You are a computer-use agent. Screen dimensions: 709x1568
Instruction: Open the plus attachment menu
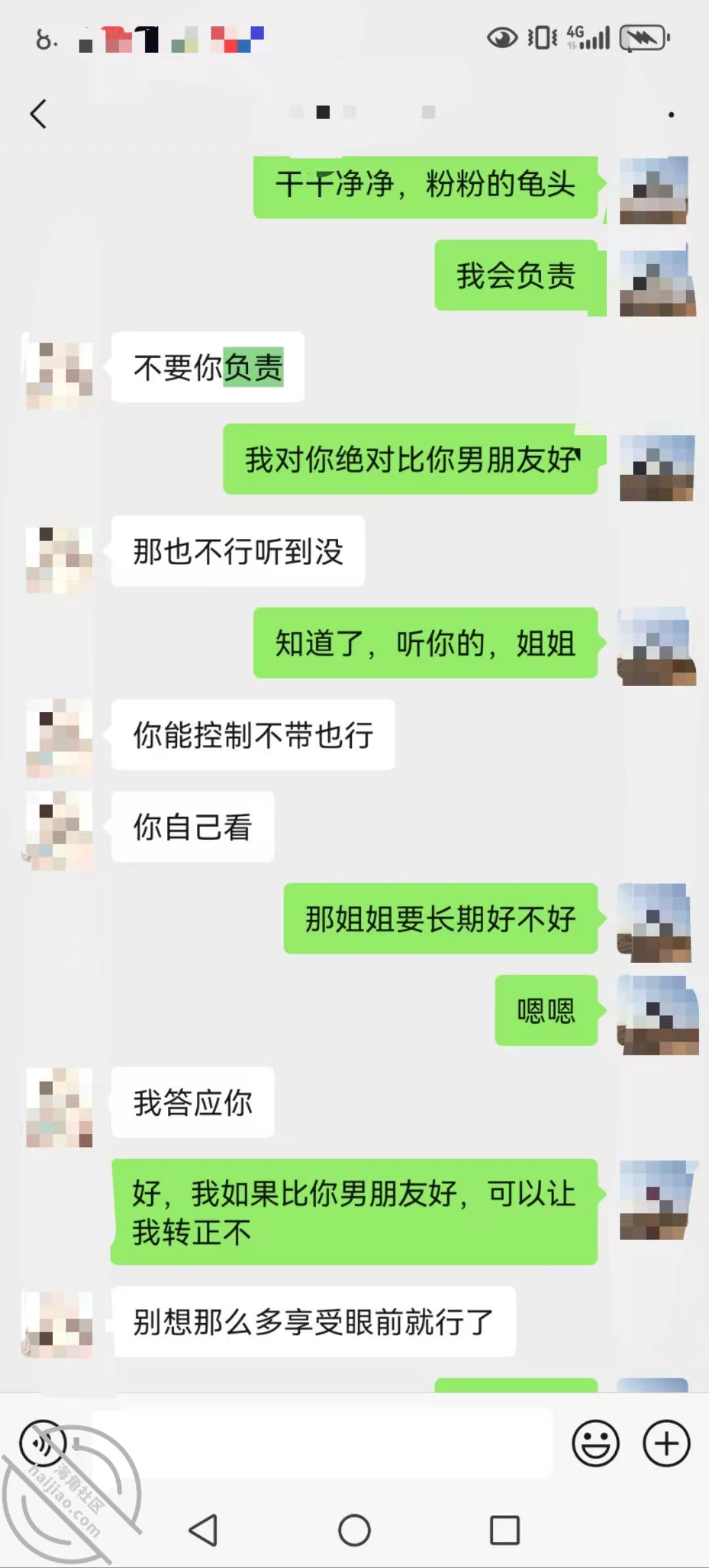click(666, 1443)
